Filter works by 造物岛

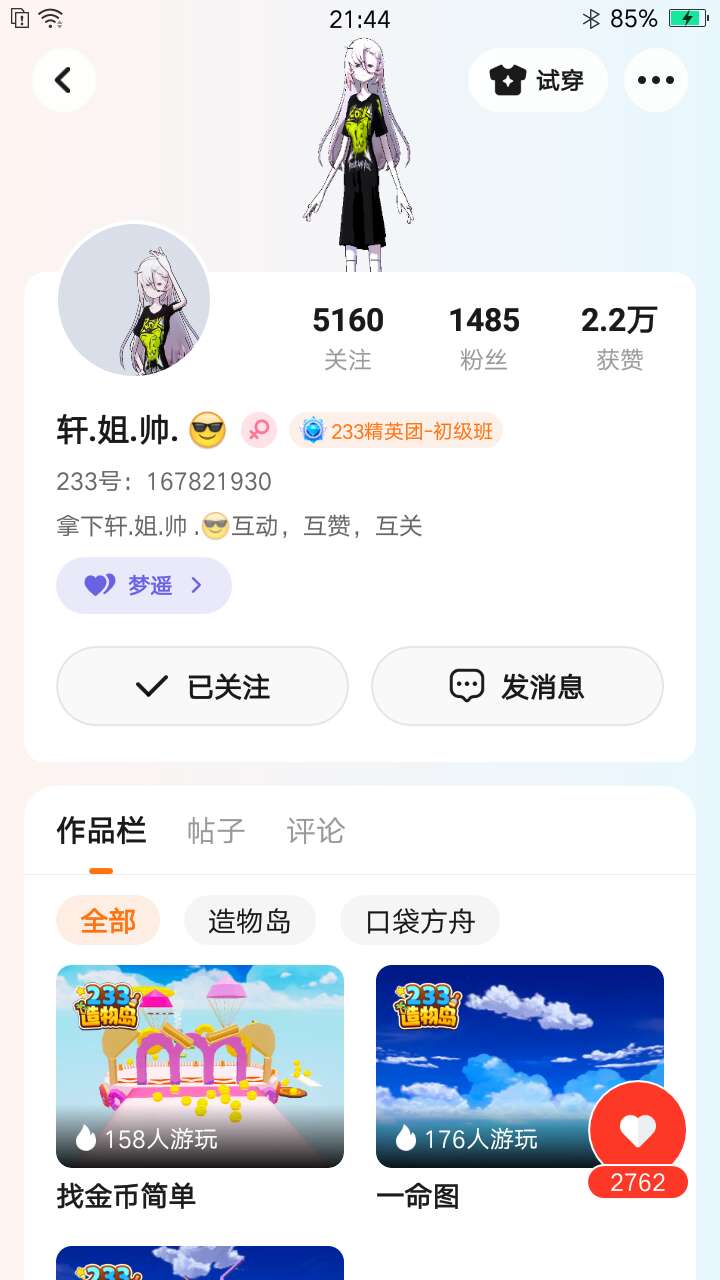pyautogui.click(x=250, y=920)
